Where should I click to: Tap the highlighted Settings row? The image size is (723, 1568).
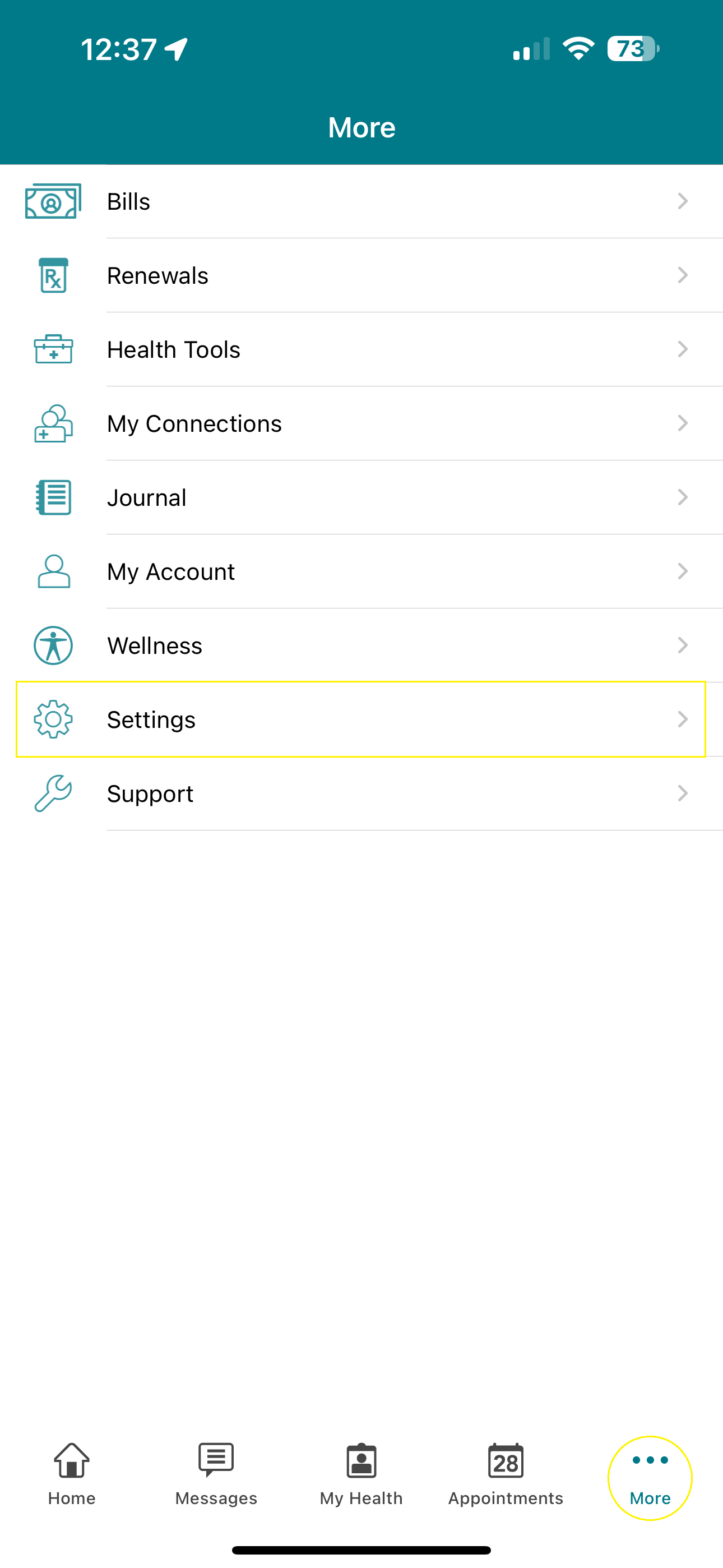tap(361, 720)
